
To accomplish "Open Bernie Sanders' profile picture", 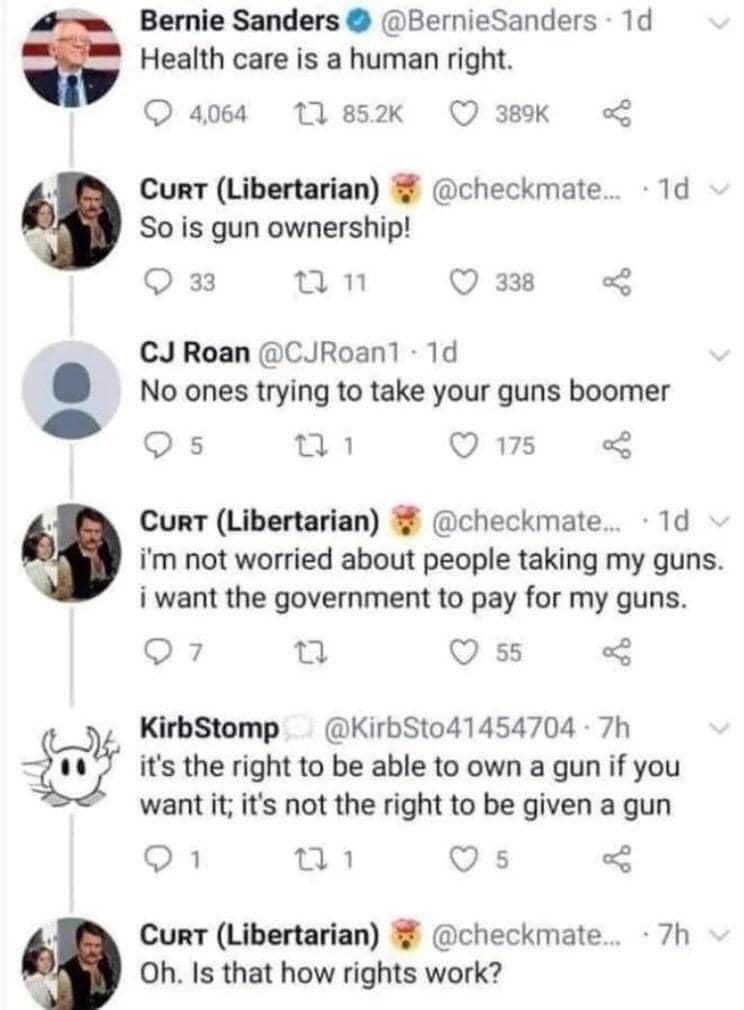I will click(71, 58).
